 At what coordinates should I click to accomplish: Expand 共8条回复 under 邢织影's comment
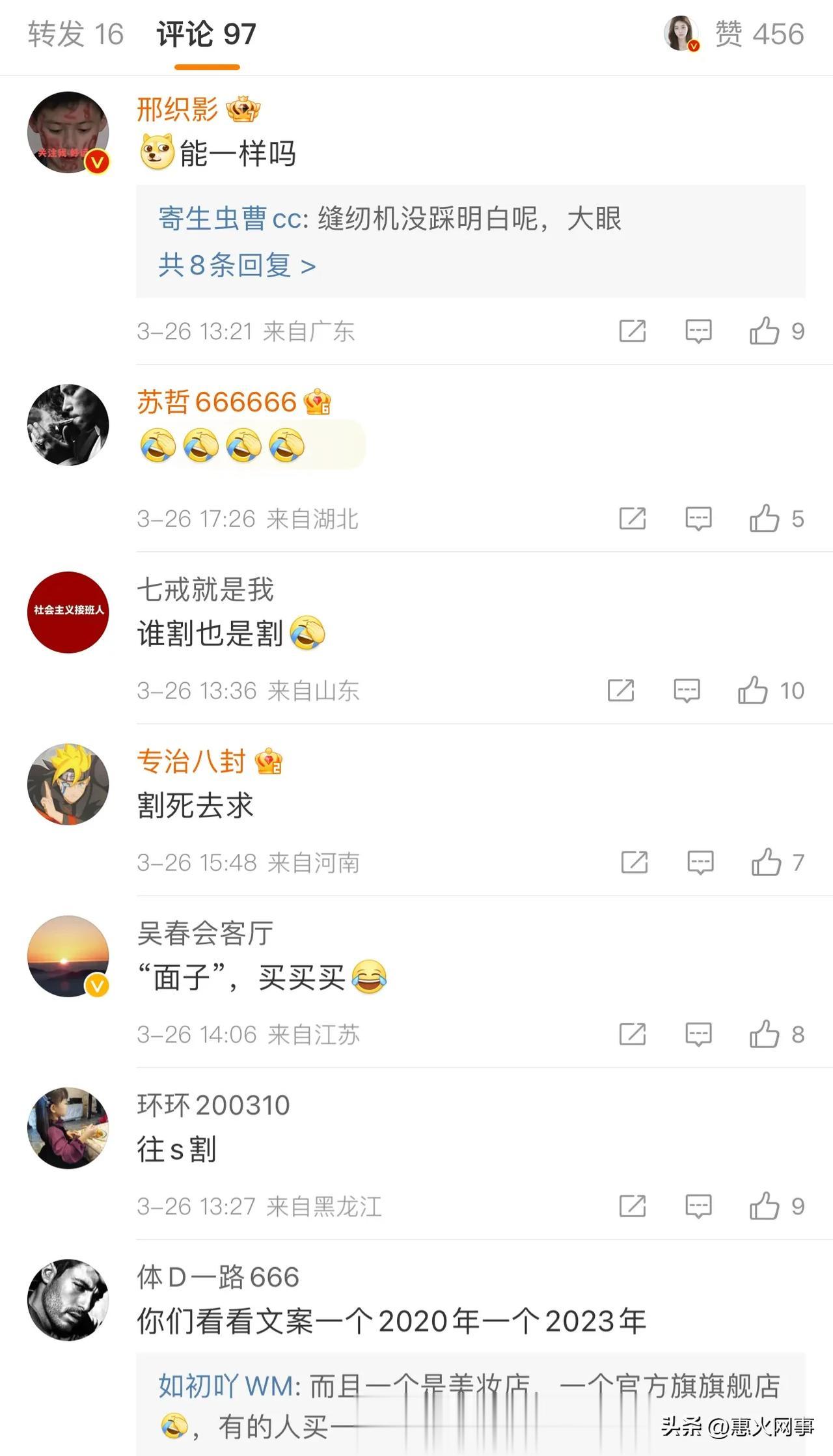point(237,266)
